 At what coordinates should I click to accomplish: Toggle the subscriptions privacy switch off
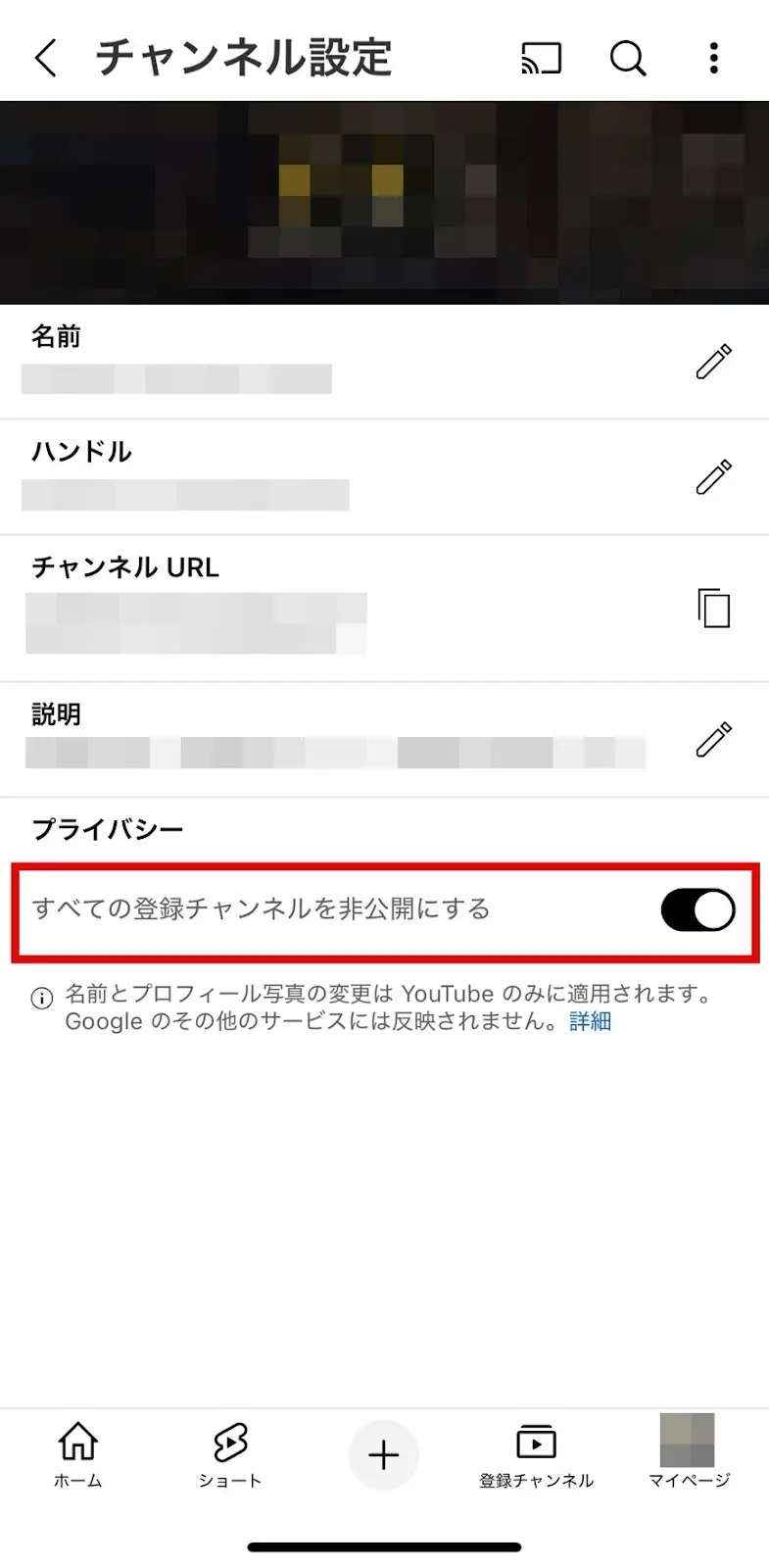(697, 909)
